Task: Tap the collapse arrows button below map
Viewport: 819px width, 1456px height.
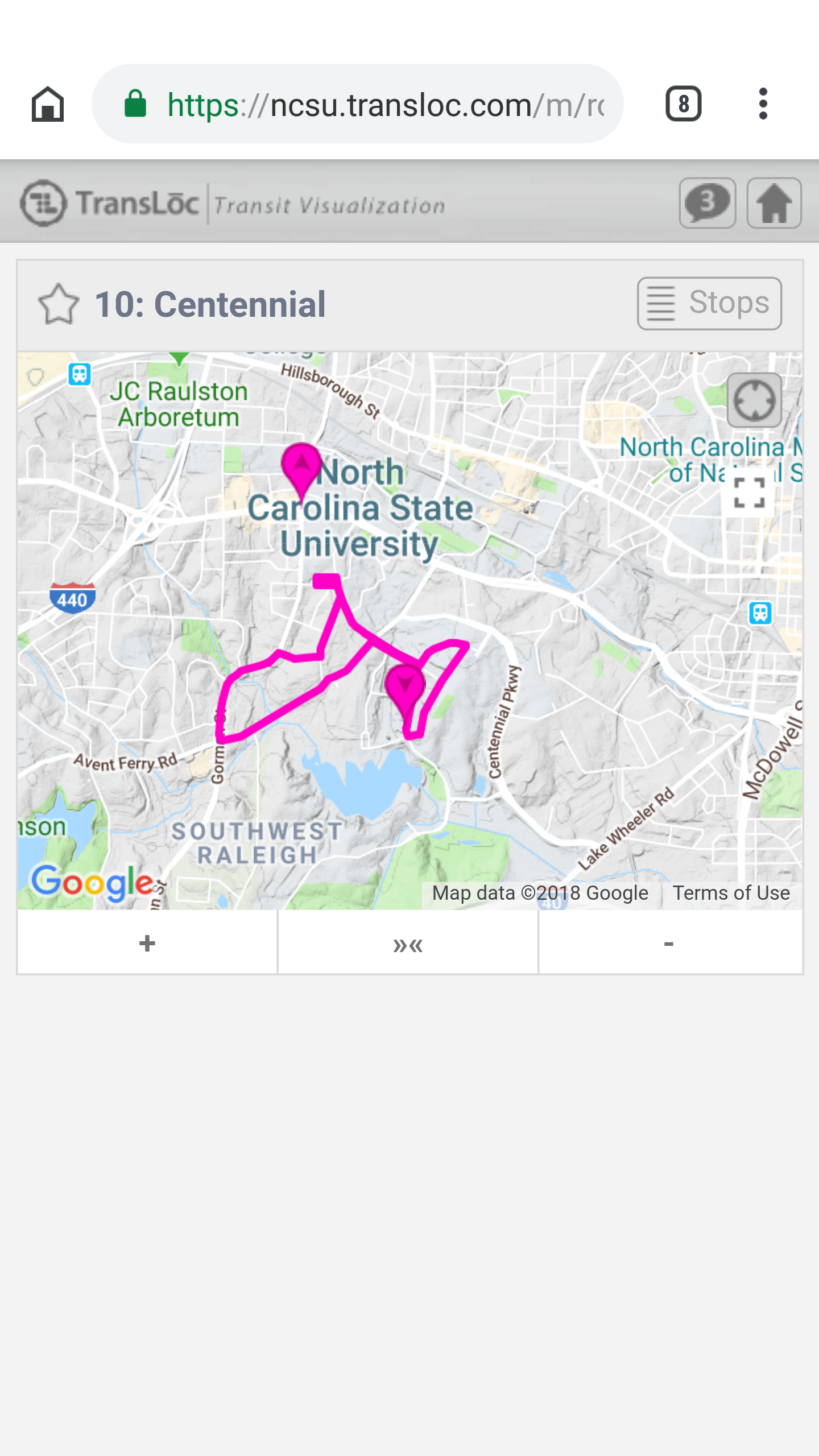Action: [x=408, y=943]
